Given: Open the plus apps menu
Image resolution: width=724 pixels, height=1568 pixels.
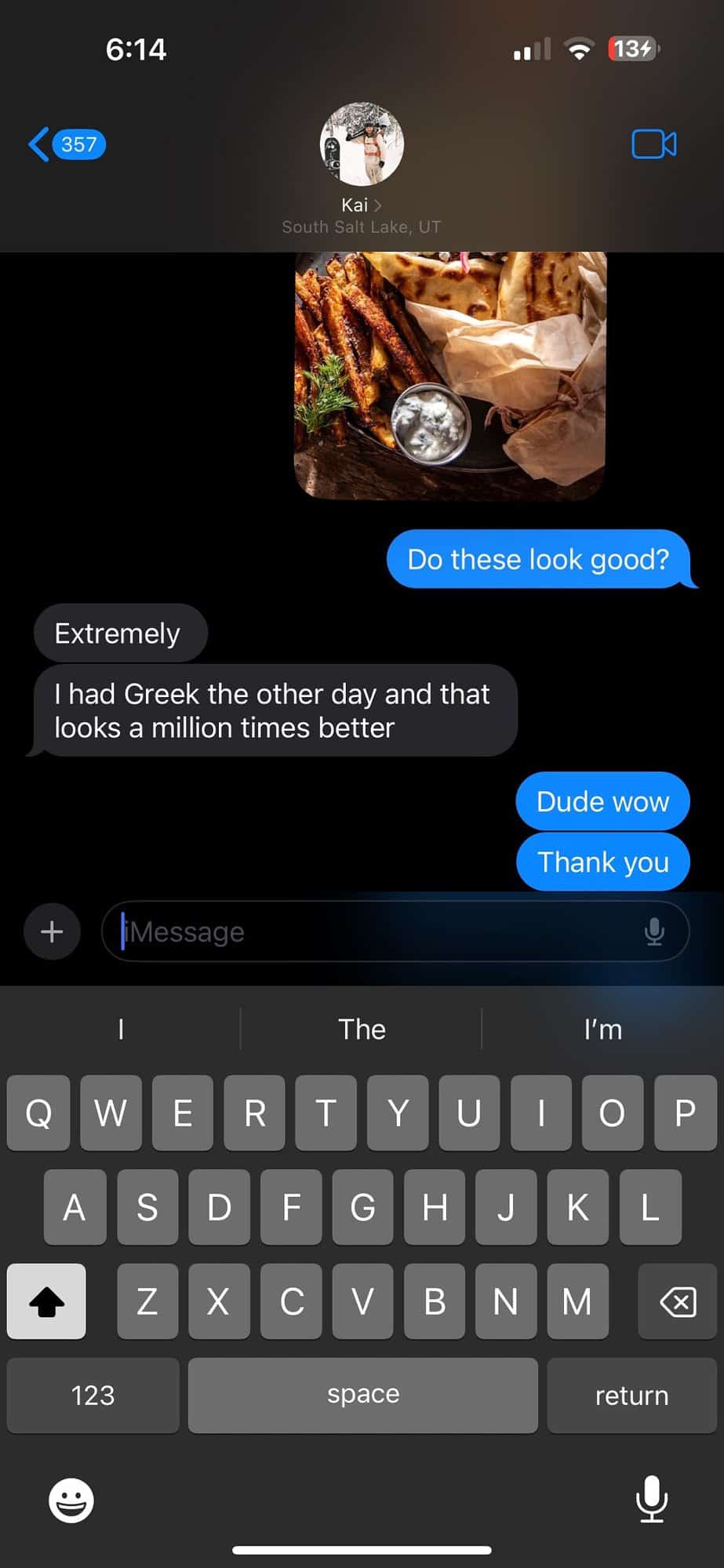Looking at the screenshot, I should pyautogui.click(x=52, y=931).
